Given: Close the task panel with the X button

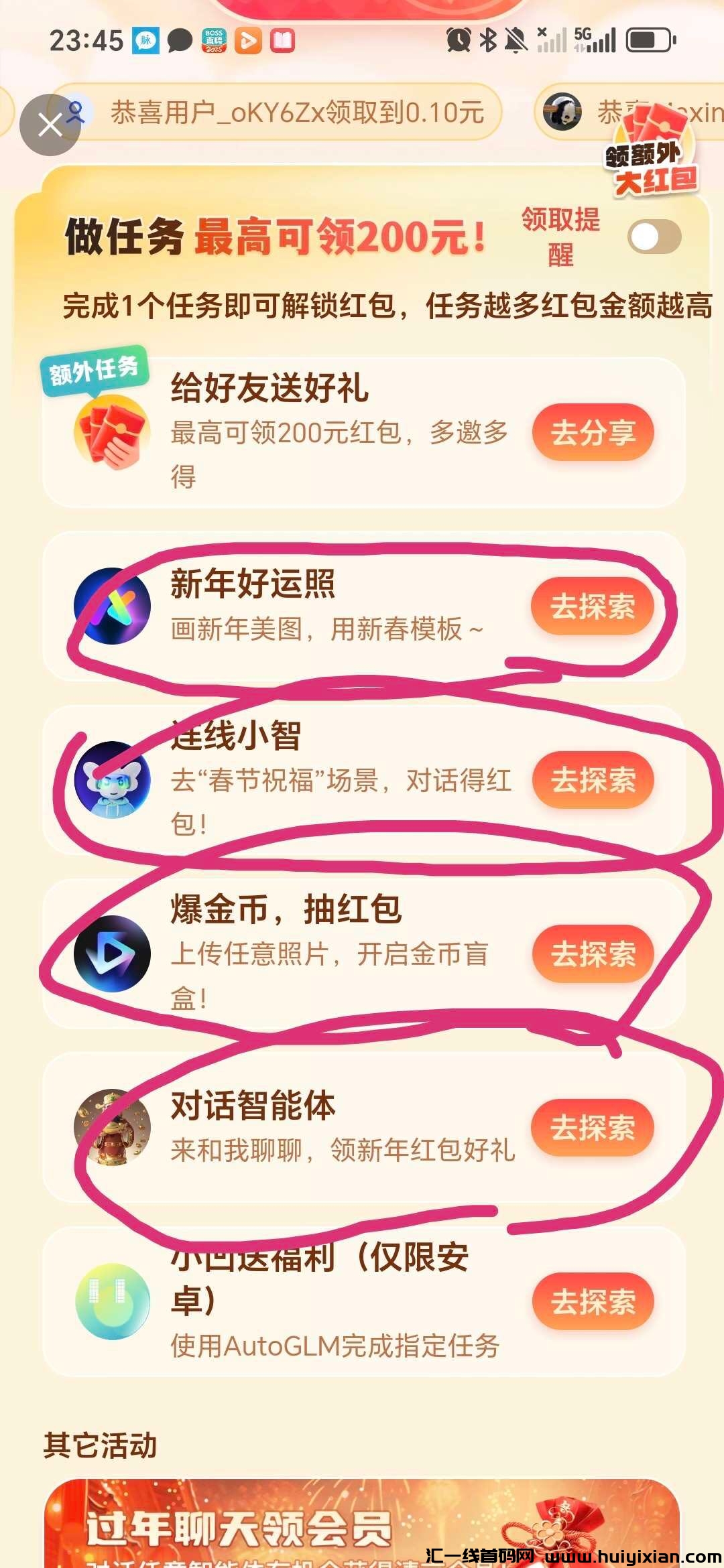Looking at the screenshot, I should click(x=50, y=125).
